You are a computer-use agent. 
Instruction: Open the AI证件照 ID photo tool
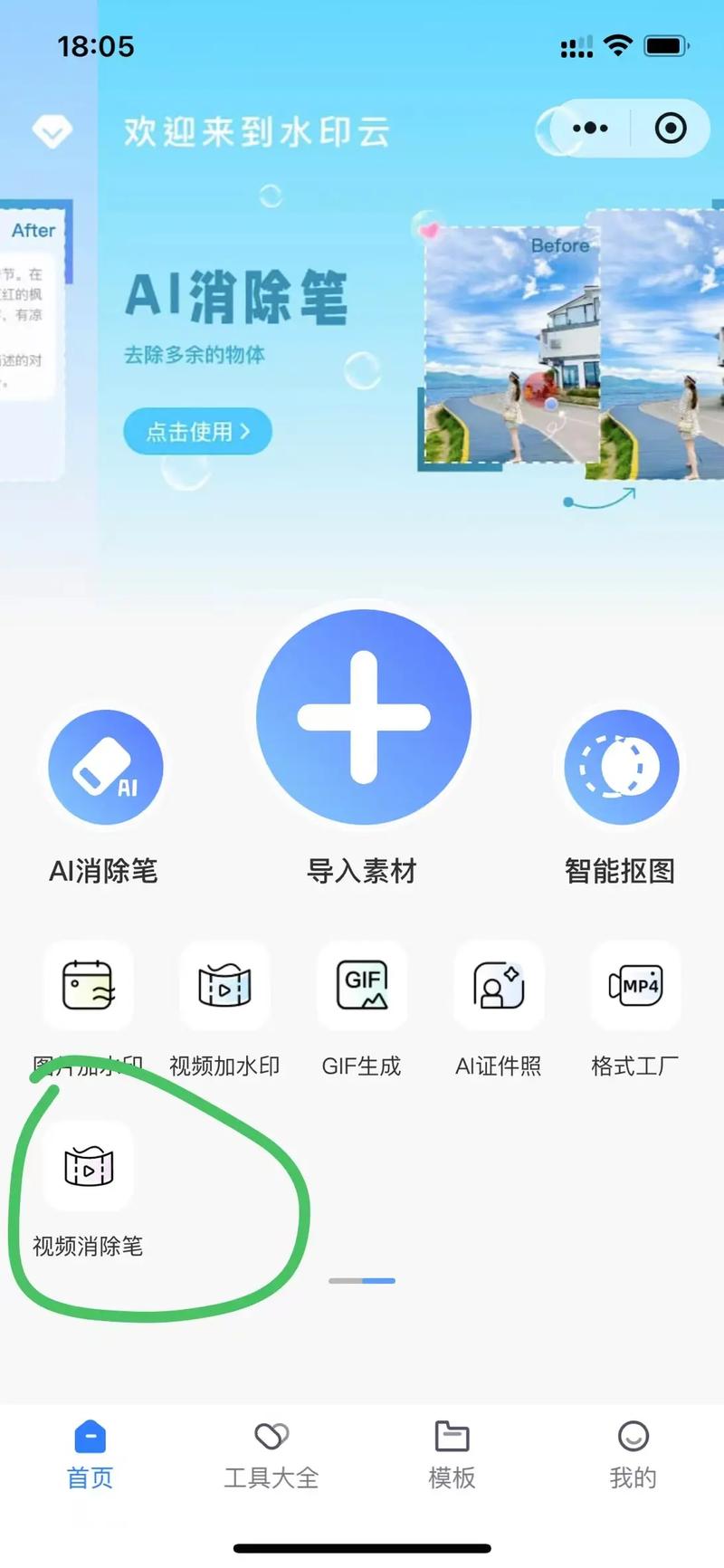pos(499,986)
